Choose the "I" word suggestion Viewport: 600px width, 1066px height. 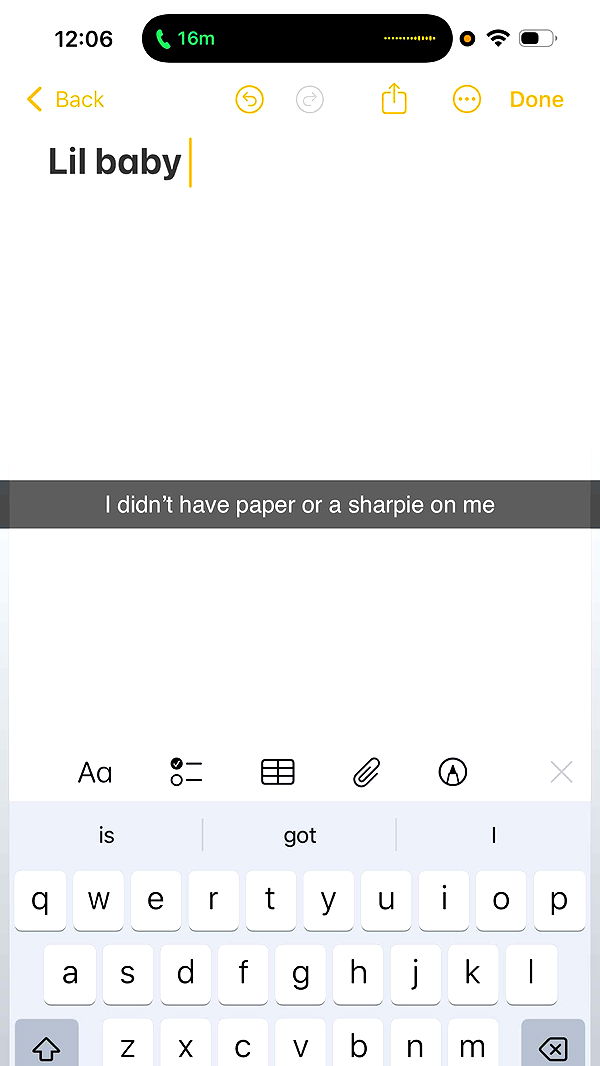494,836
